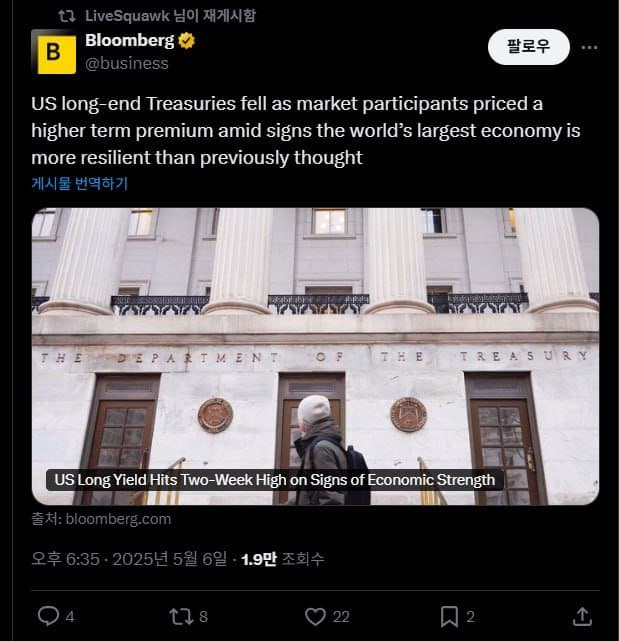
Task: Open the post's overflow menu
Action: point(590,47)
